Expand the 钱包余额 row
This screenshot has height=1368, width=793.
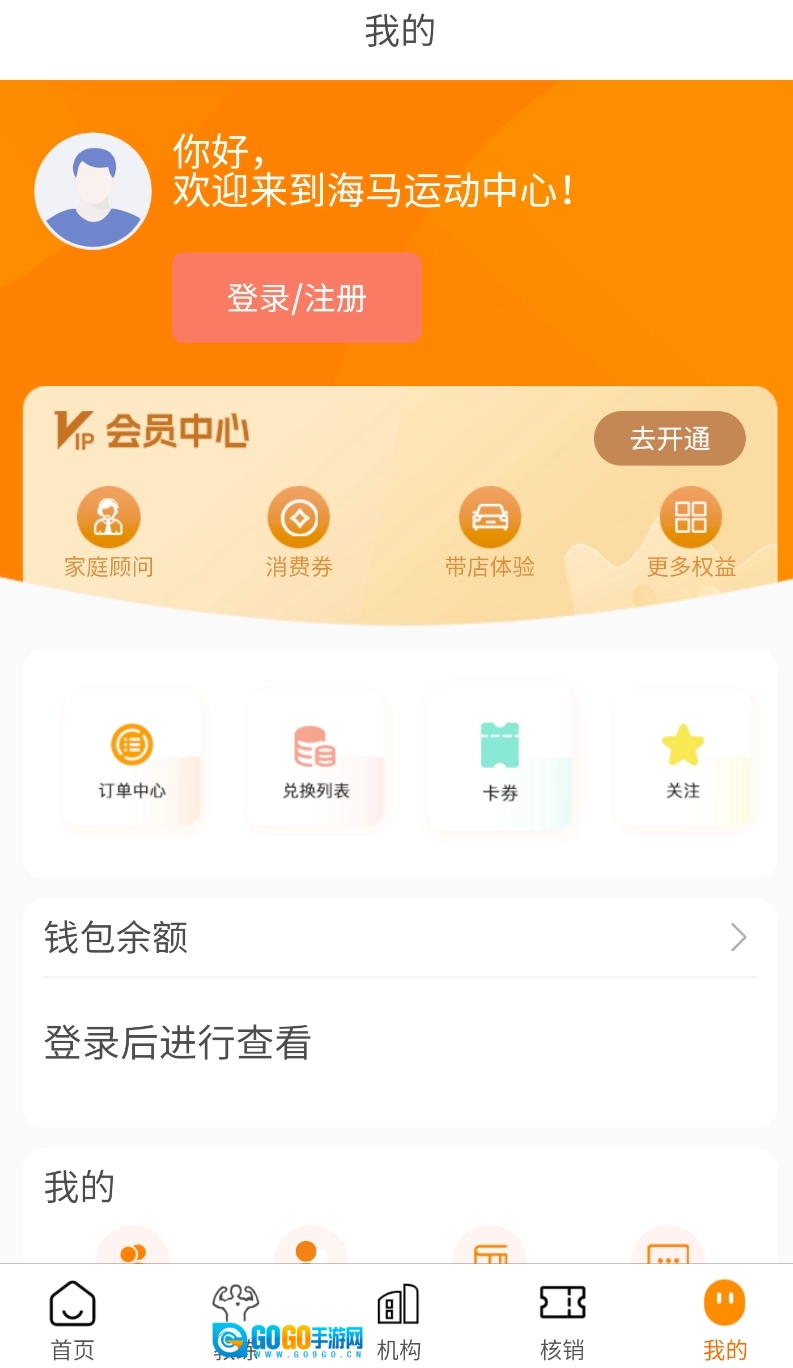(x=400, y=938)
